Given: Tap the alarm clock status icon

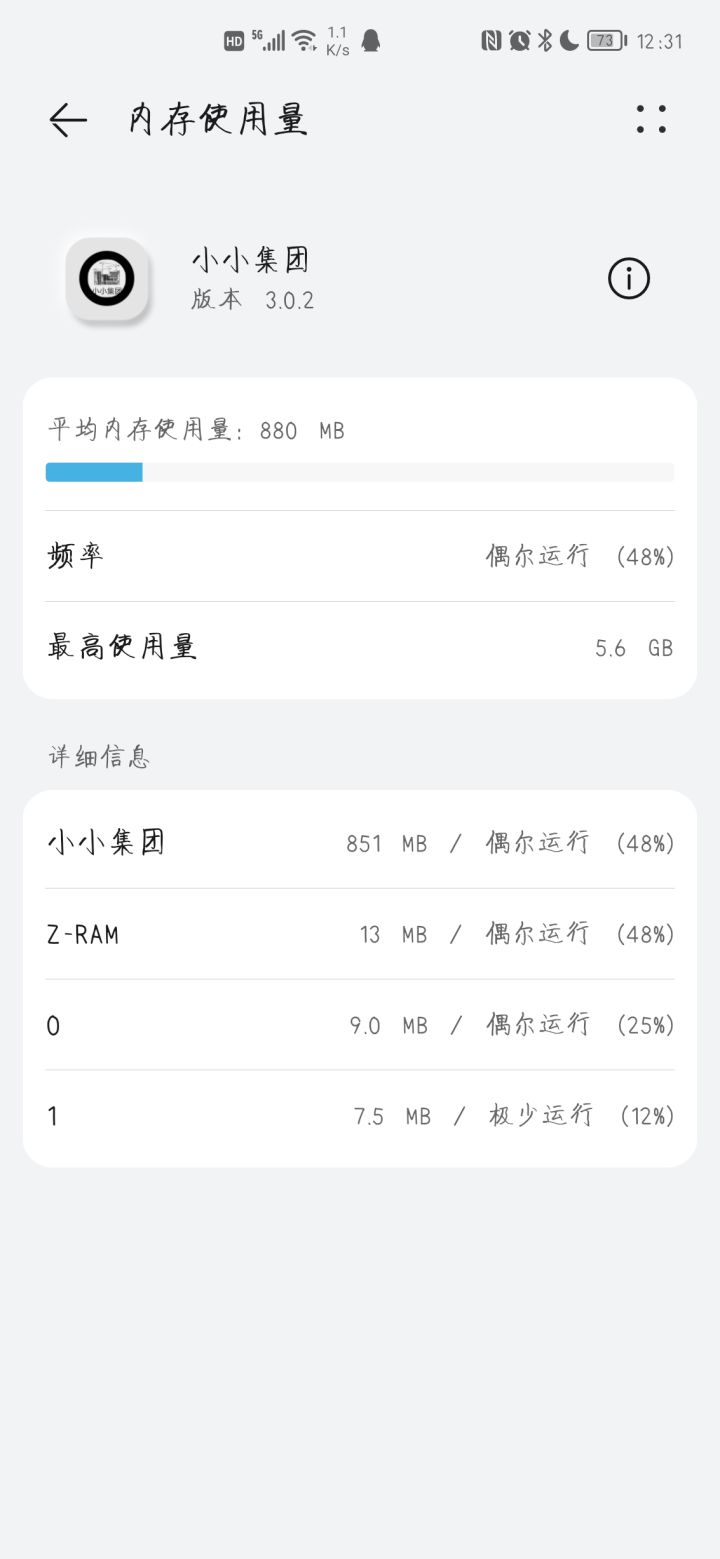Looking at the screenshot, I should pos(520,40).
